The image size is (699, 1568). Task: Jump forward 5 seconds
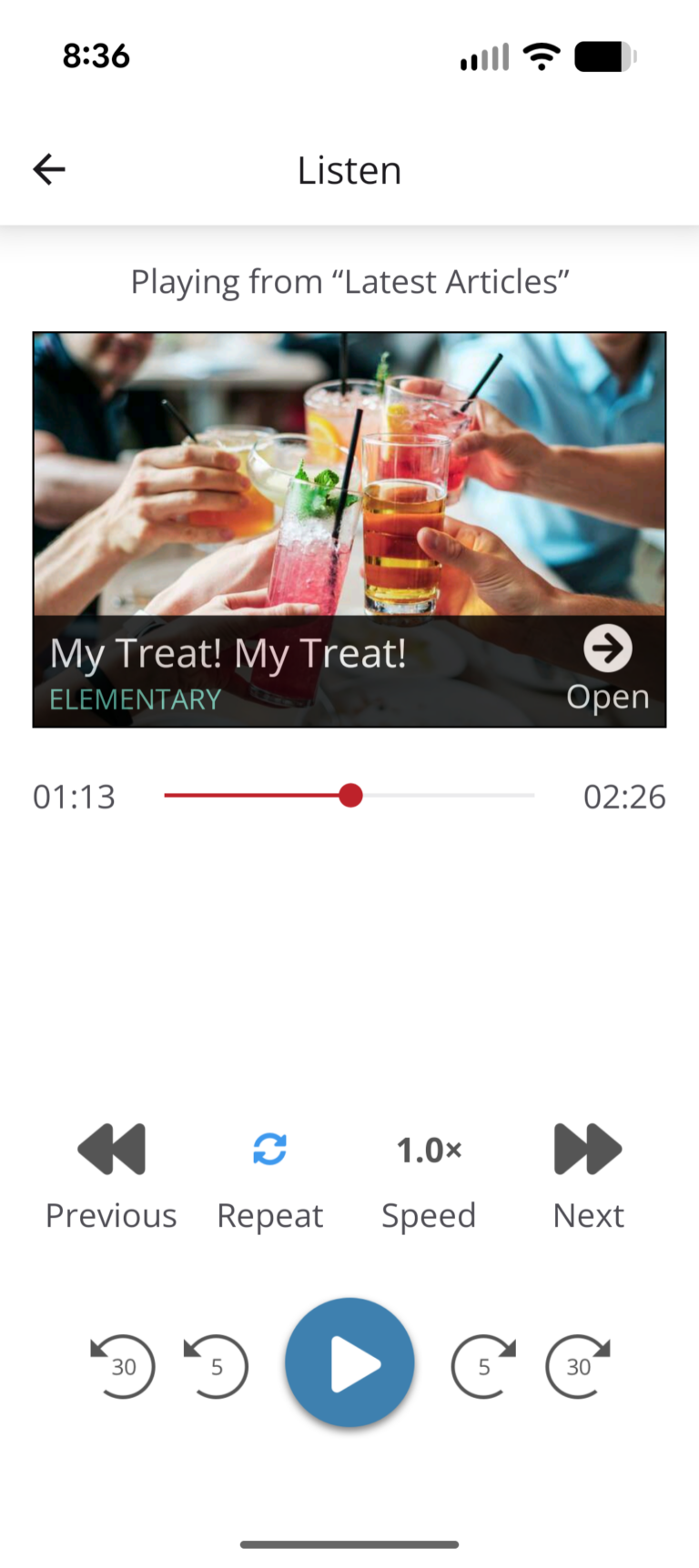tap(483, 1365)
